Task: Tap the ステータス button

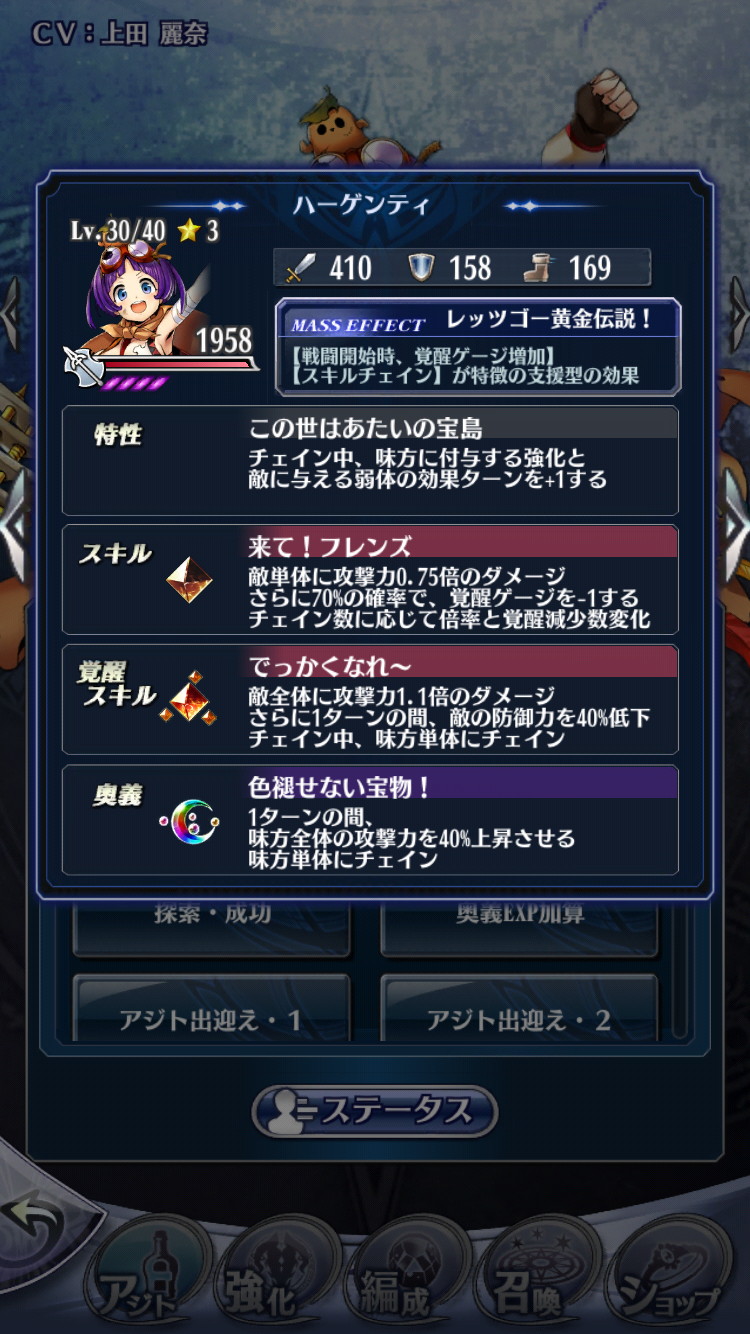Action: coord(374,1111)
